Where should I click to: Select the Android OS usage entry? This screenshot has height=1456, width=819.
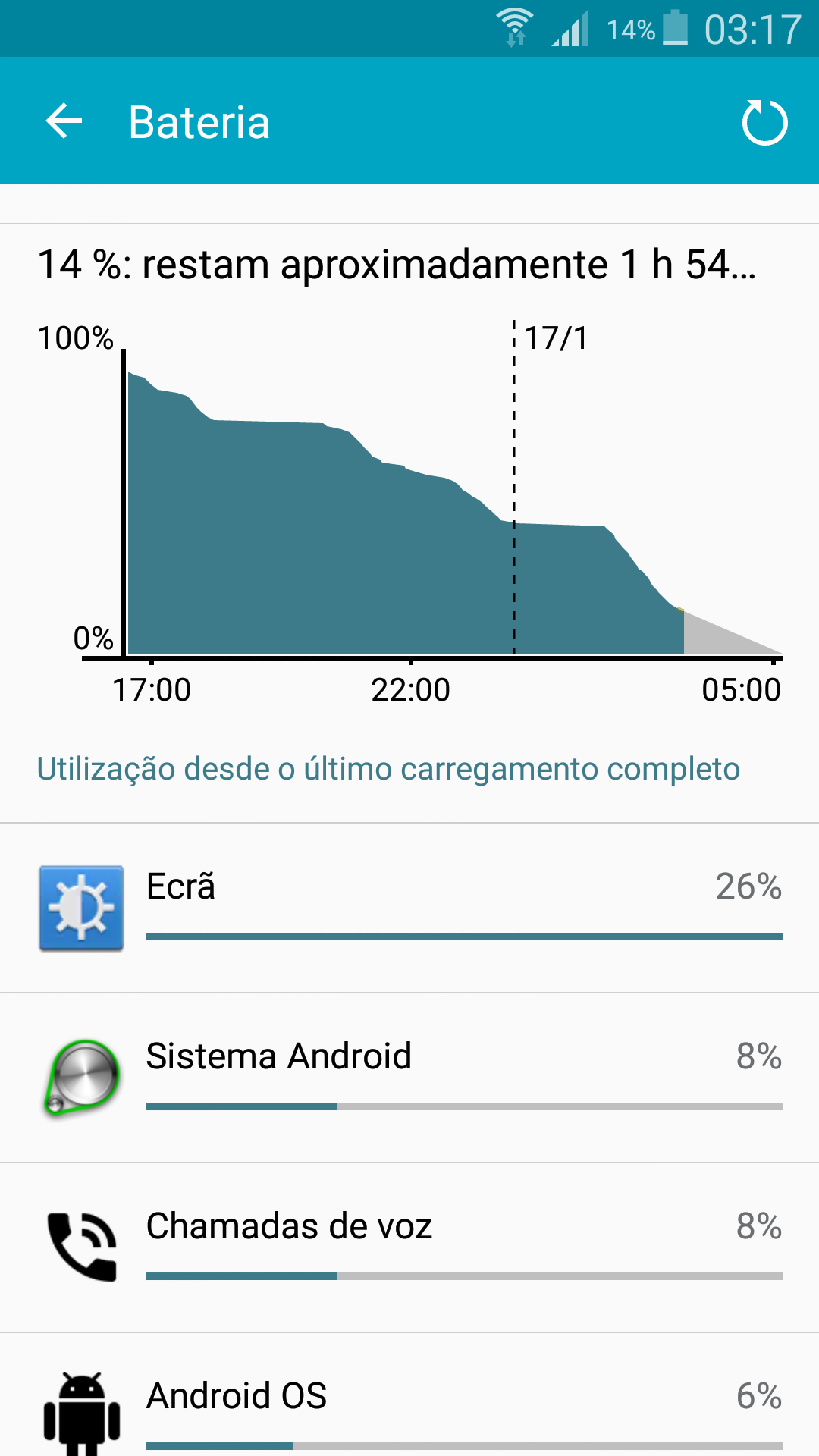tap(409, 1395)
